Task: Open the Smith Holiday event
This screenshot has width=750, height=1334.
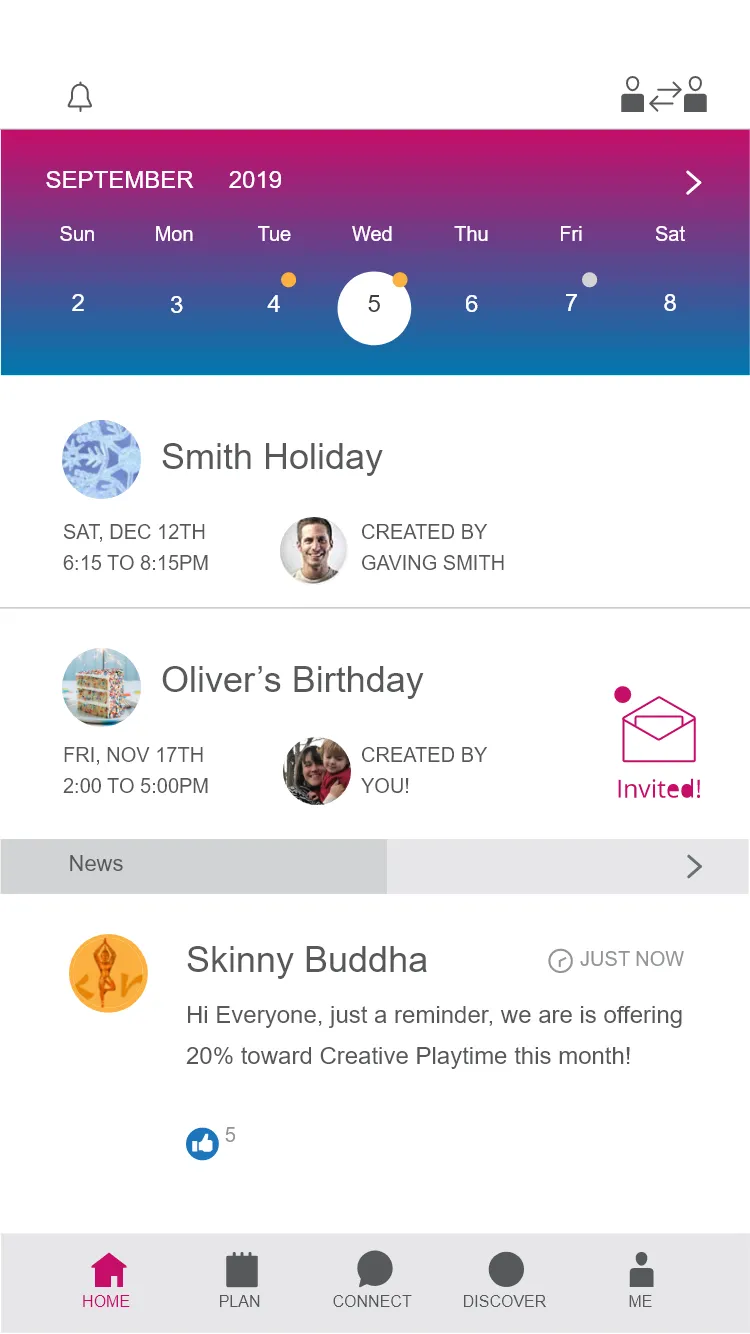Action: [x=272, y=457]
